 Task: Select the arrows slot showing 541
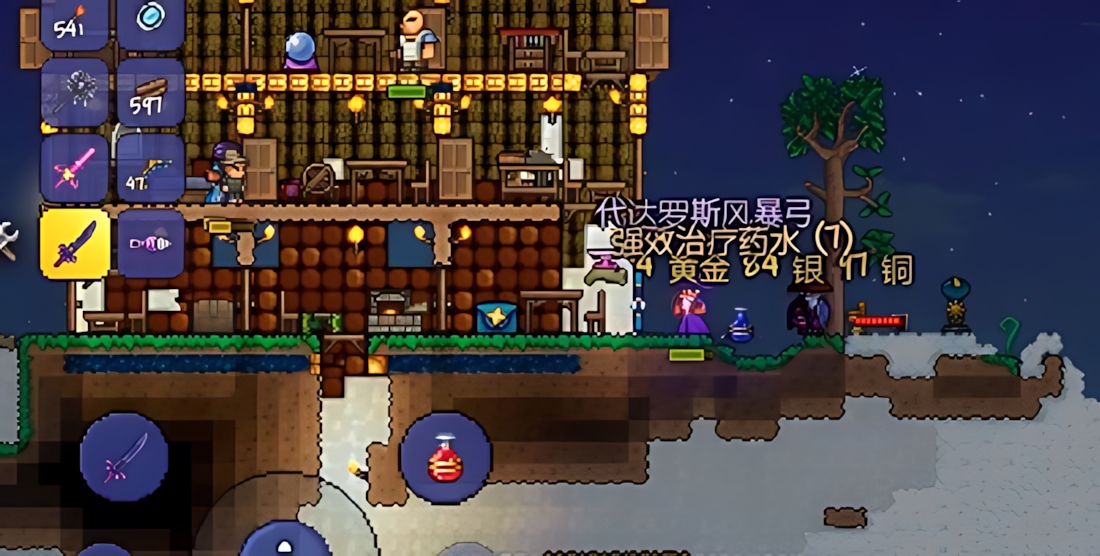[x=75, y=22]
